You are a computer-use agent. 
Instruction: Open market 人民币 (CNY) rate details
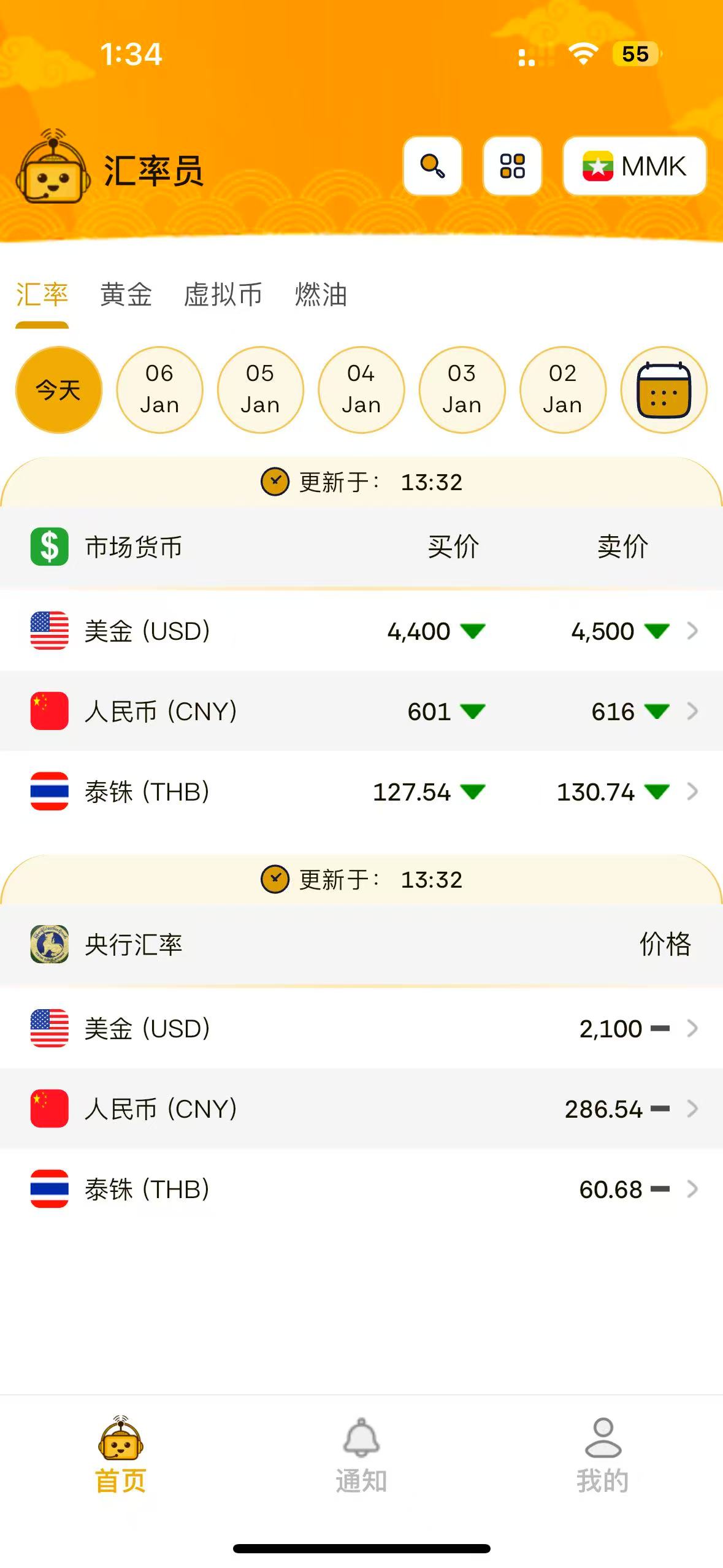tap(361, 711)
